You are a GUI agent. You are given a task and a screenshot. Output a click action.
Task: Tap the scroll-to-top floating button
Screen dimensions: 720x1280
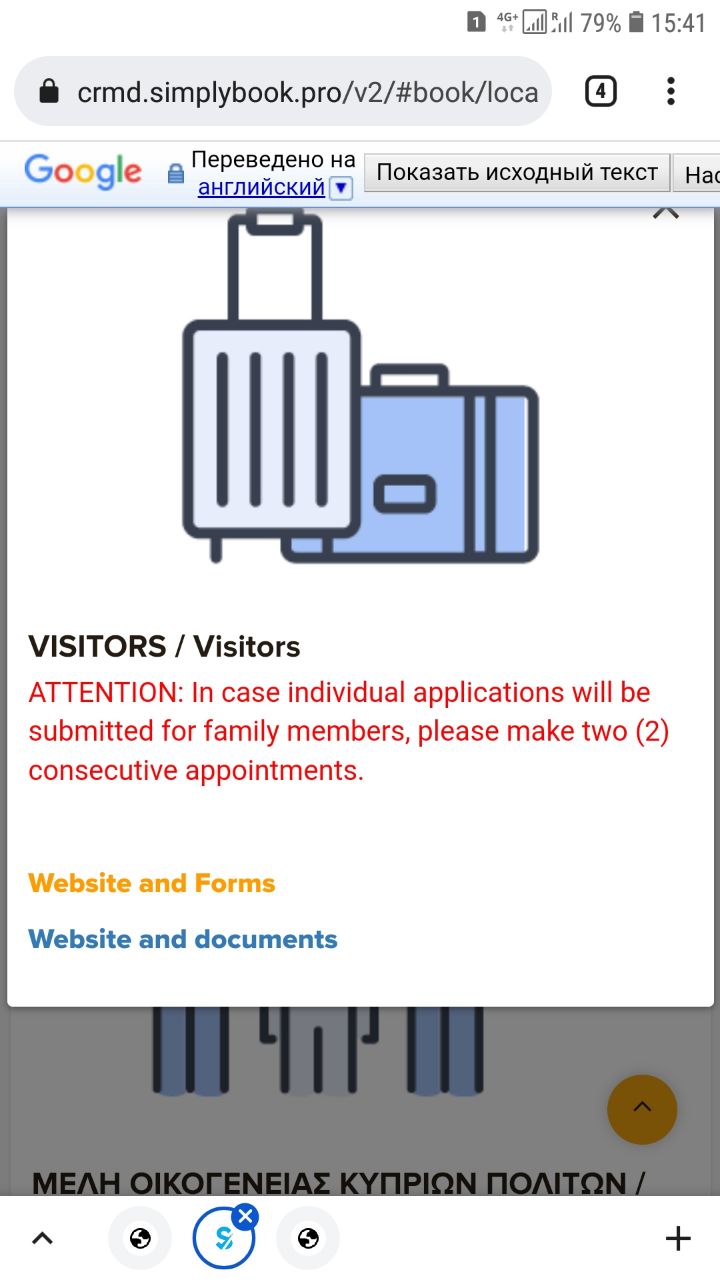(x=642, y=1109)
